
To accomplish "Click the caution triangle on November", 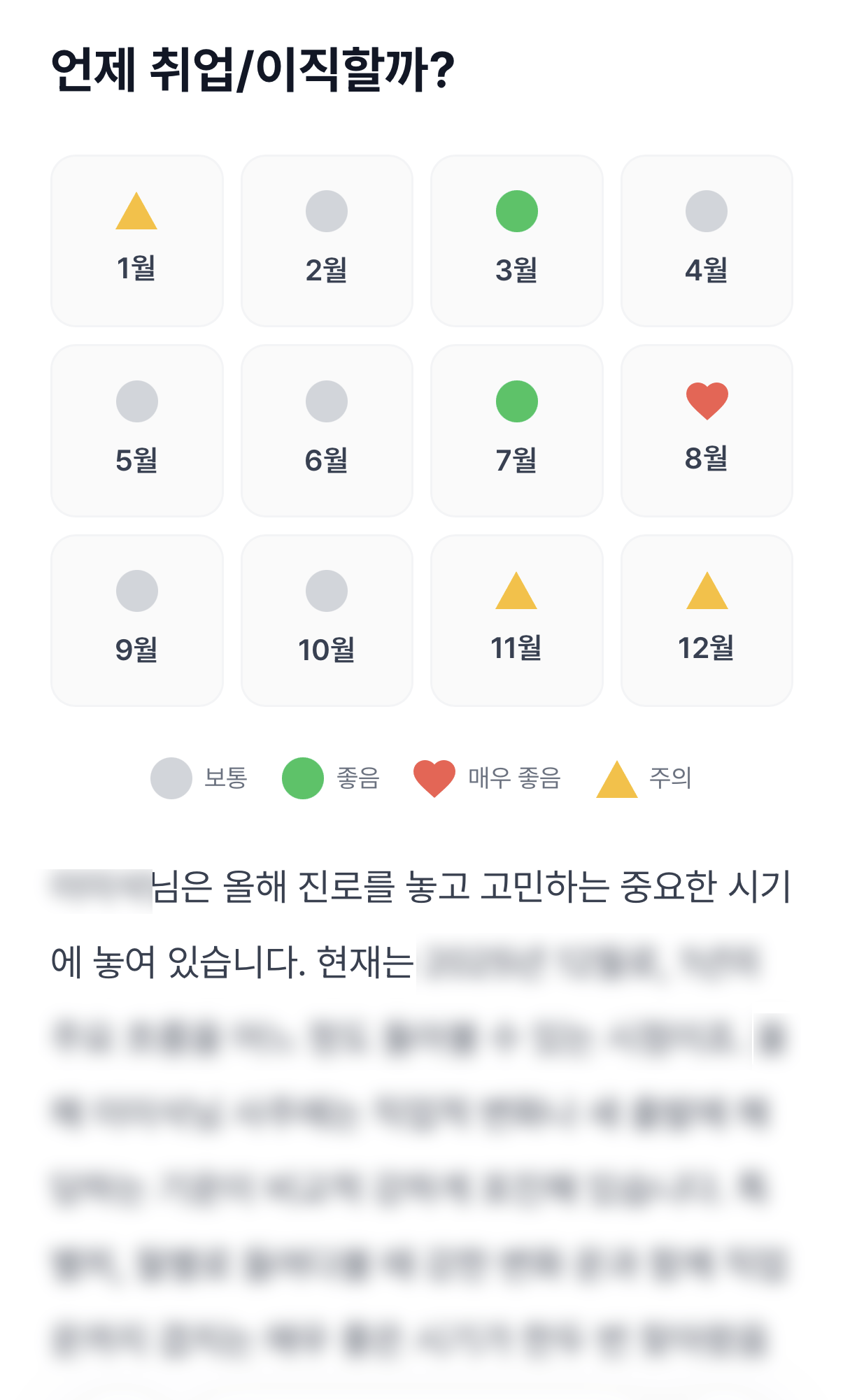I will pos(517,591).
